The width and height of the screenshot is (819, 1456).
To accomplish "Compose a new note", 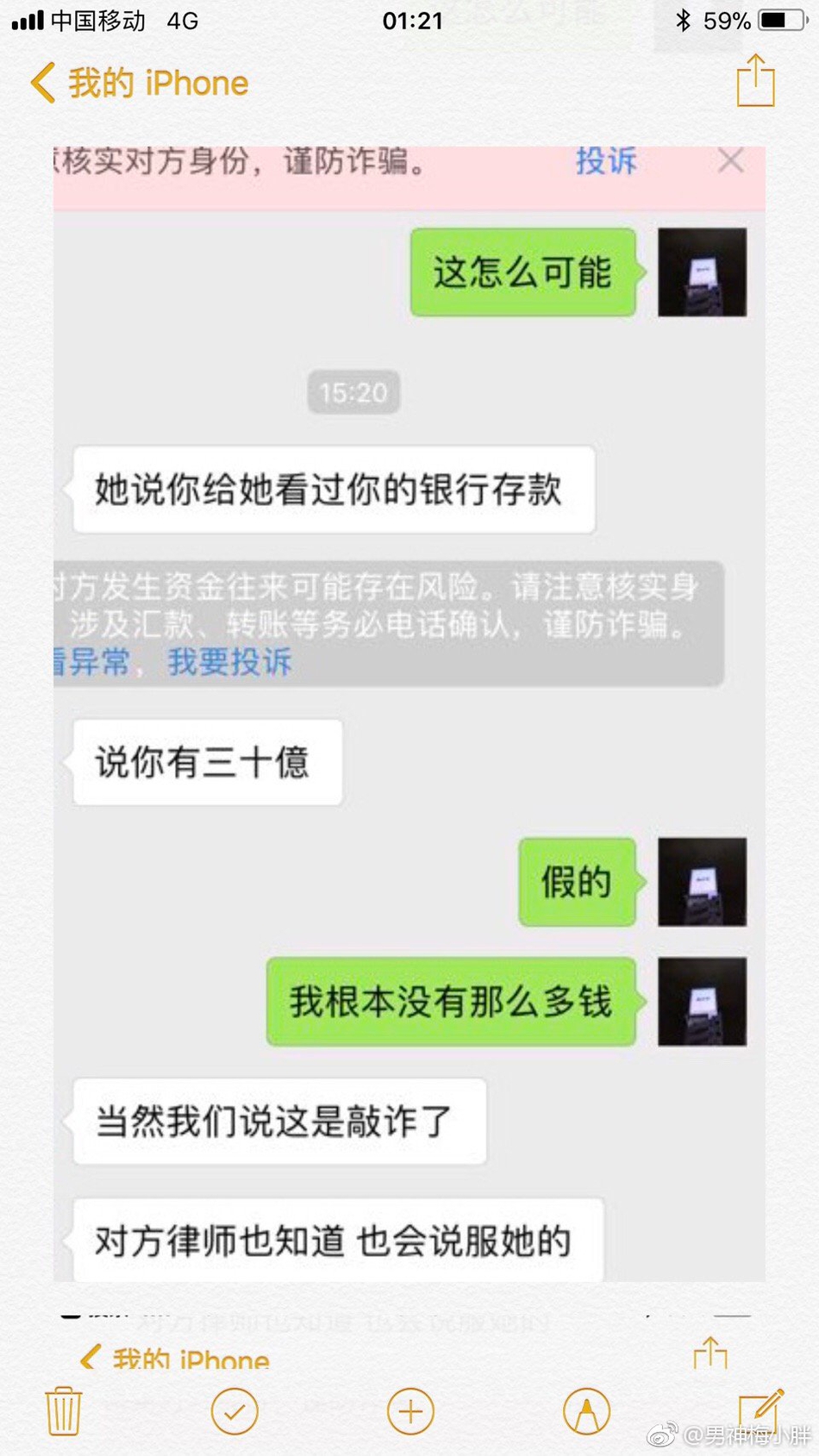I will click(760, 1409).
